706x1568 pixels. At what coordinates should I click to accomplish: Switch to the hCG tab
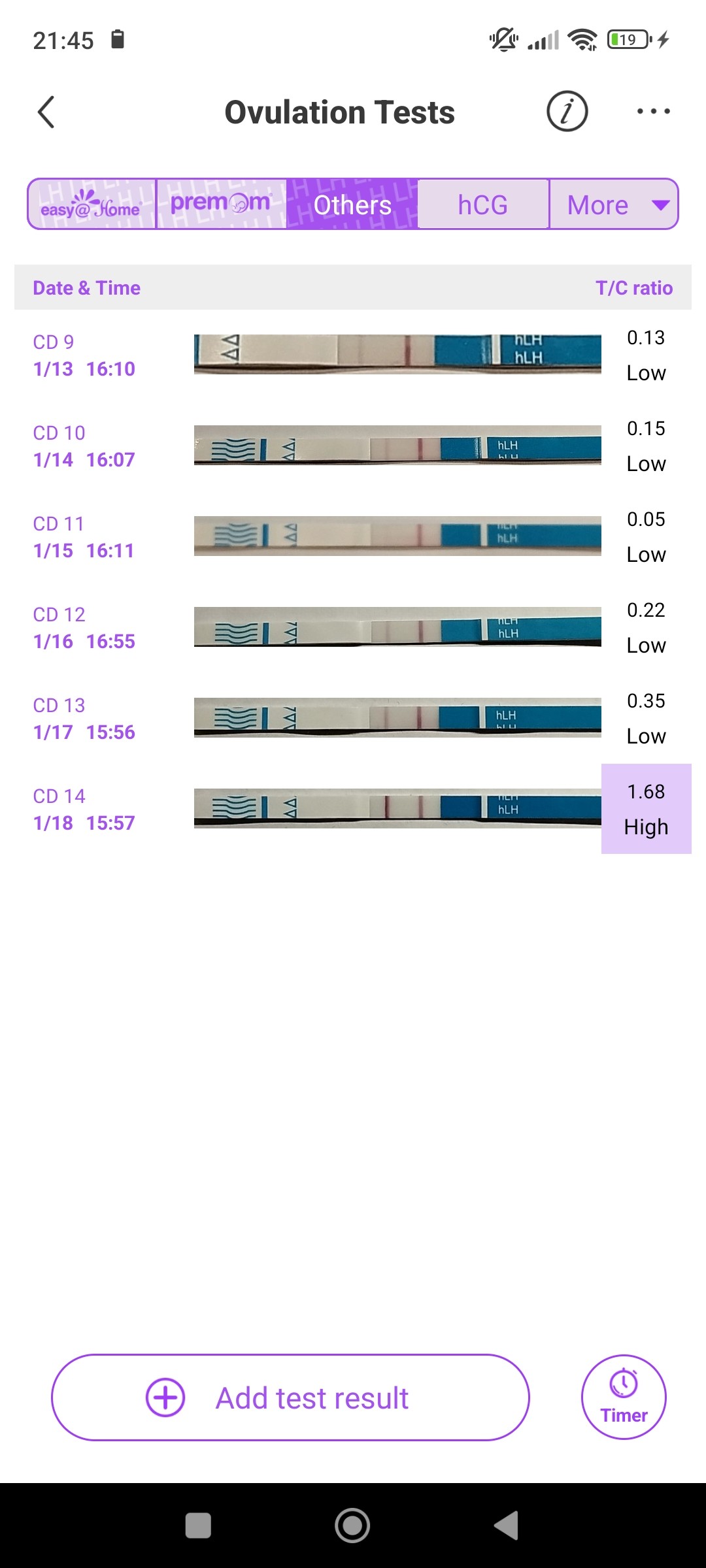483,204
